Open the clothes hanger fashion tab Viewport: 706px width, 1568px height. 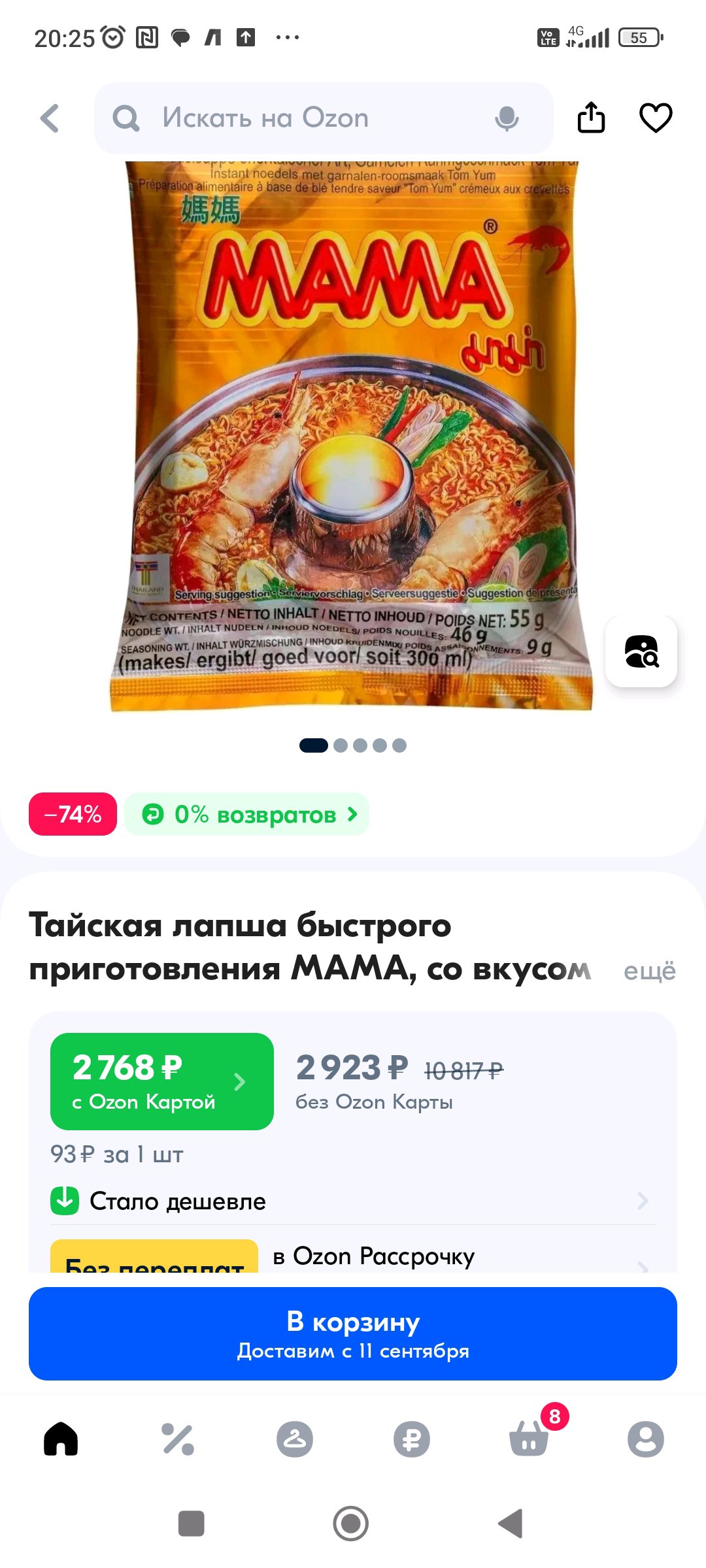pyautogui.click(x=295, y=1439)
